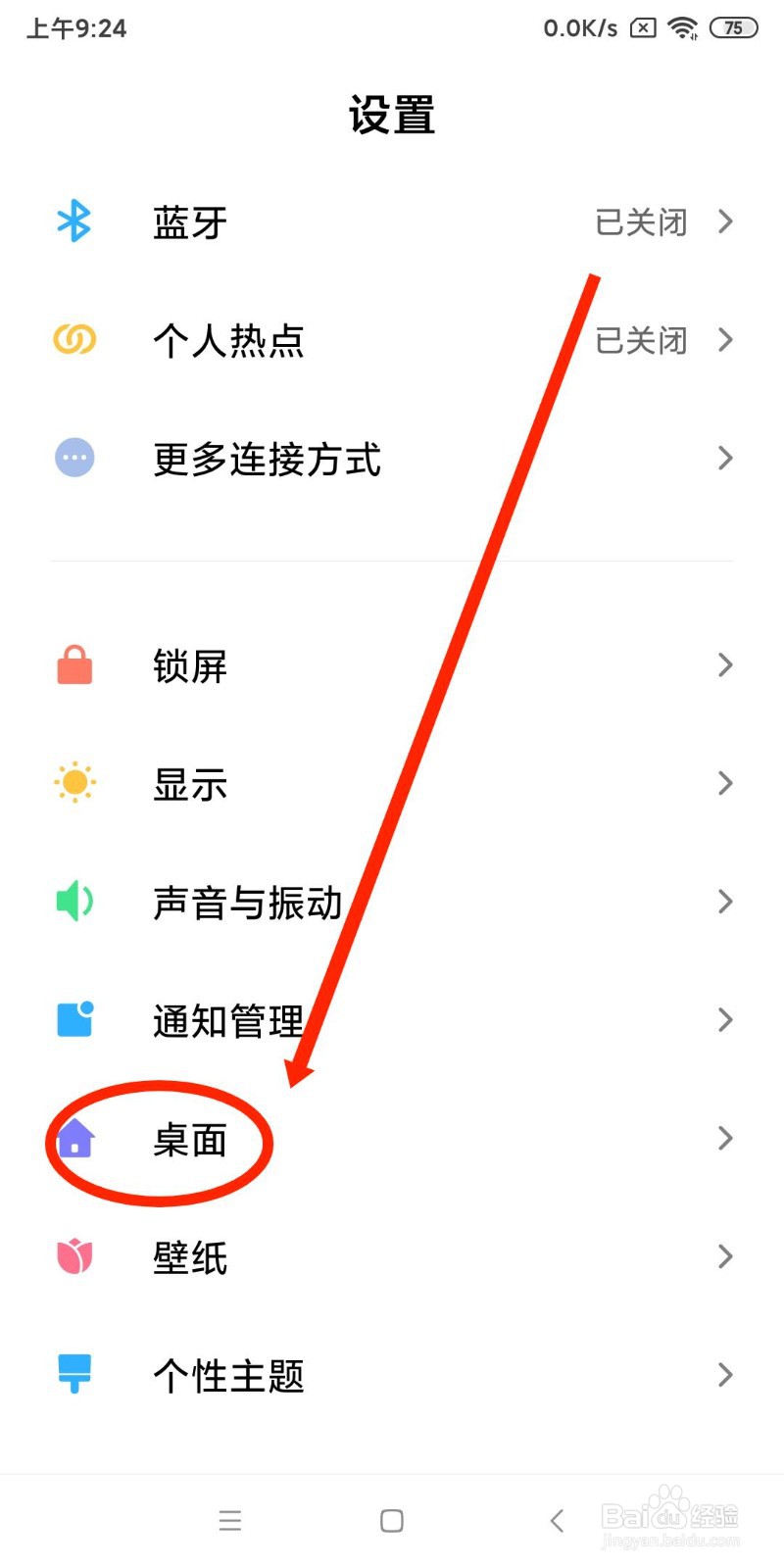Click the paint roller icon for 个性主题
Screen dimensions: 784x1568
pyautogui.click(x=73, y=1374)
